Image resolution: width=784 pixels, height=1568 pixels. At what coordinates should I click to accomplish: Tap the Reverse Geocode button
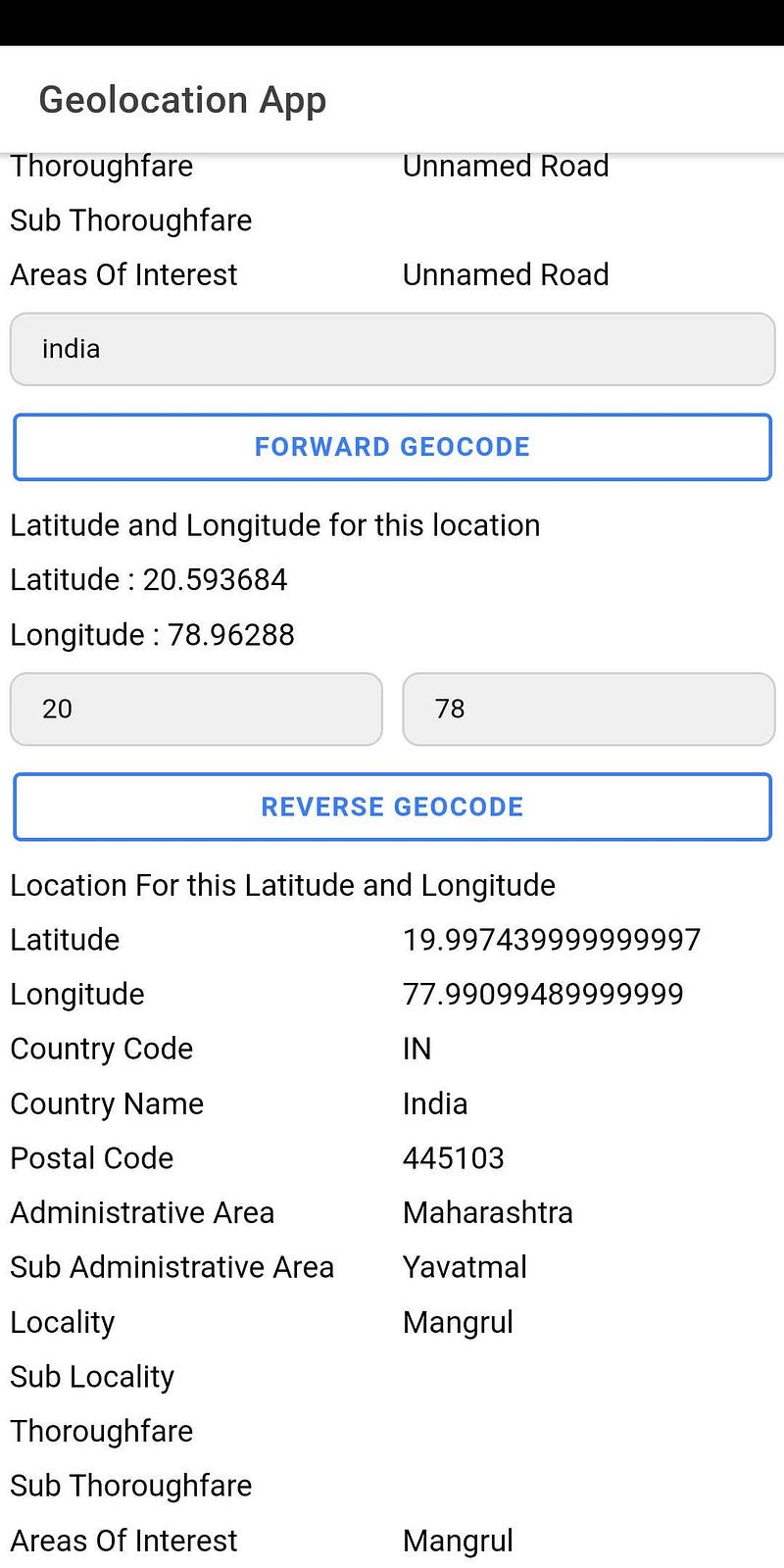(392, 807)
